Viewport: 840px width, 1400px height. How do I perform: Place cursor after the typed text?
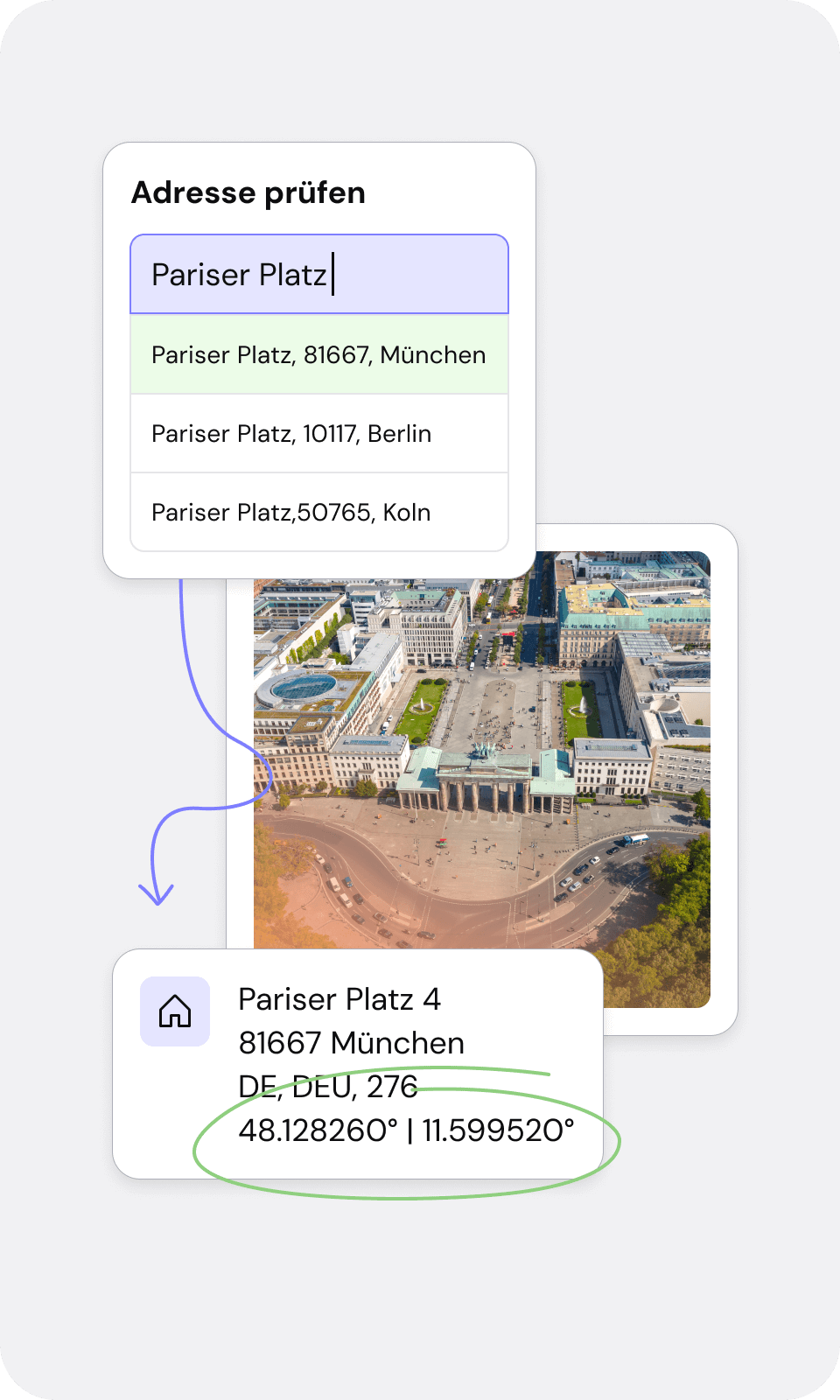point(332,274)
